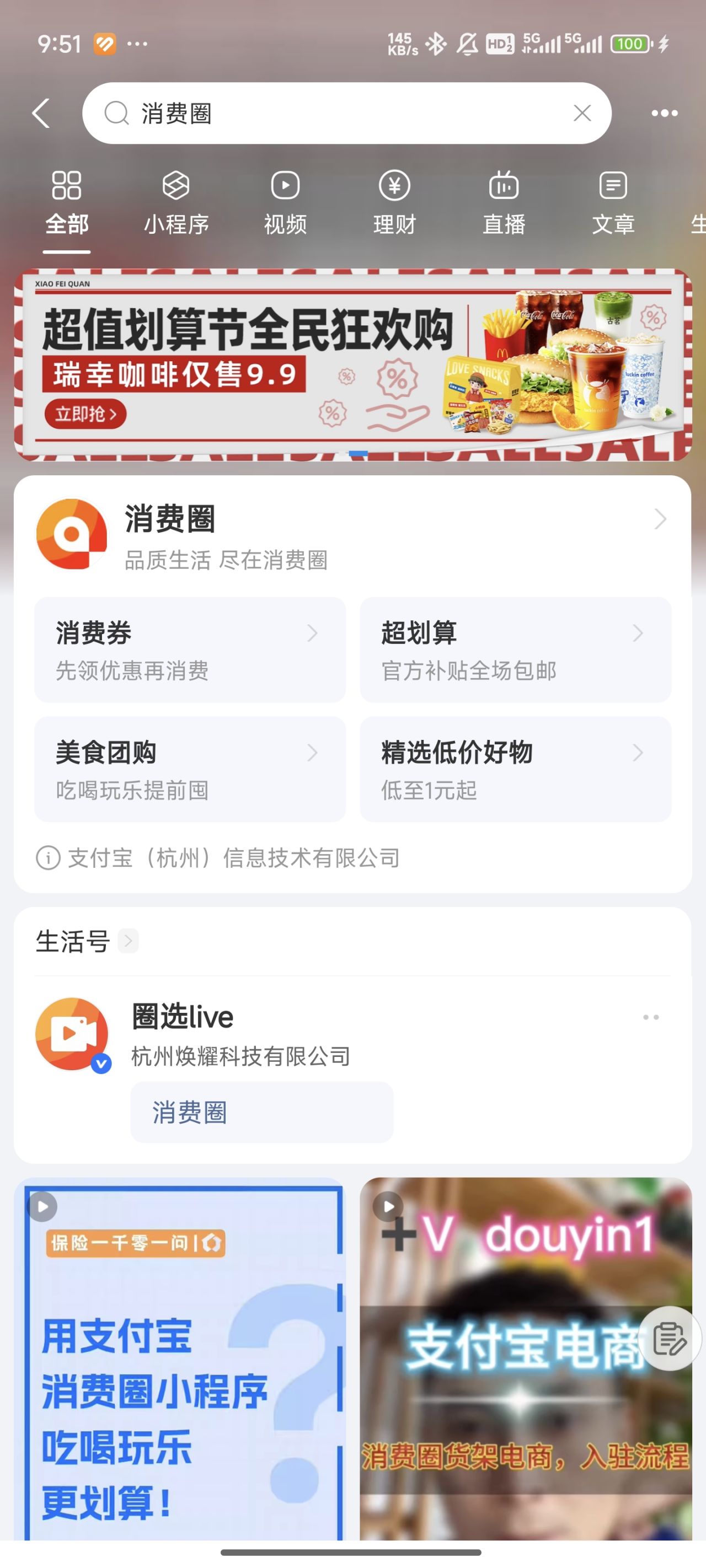706x1568 pixels.
Task: Open the 超划算 shortcut
Action: pos(515,649)
